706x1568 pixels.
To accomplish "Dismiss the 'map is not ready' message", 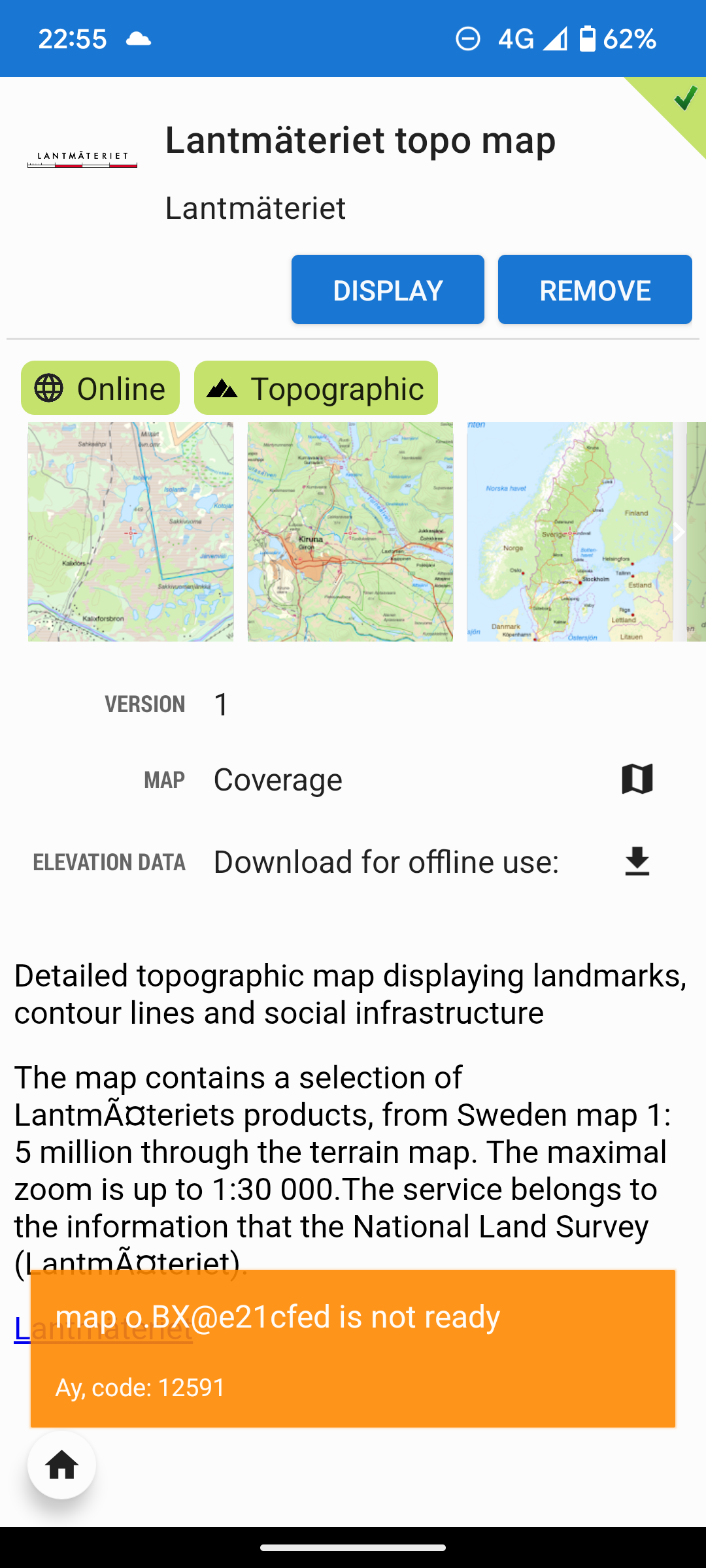I will tap(352, 1348).
